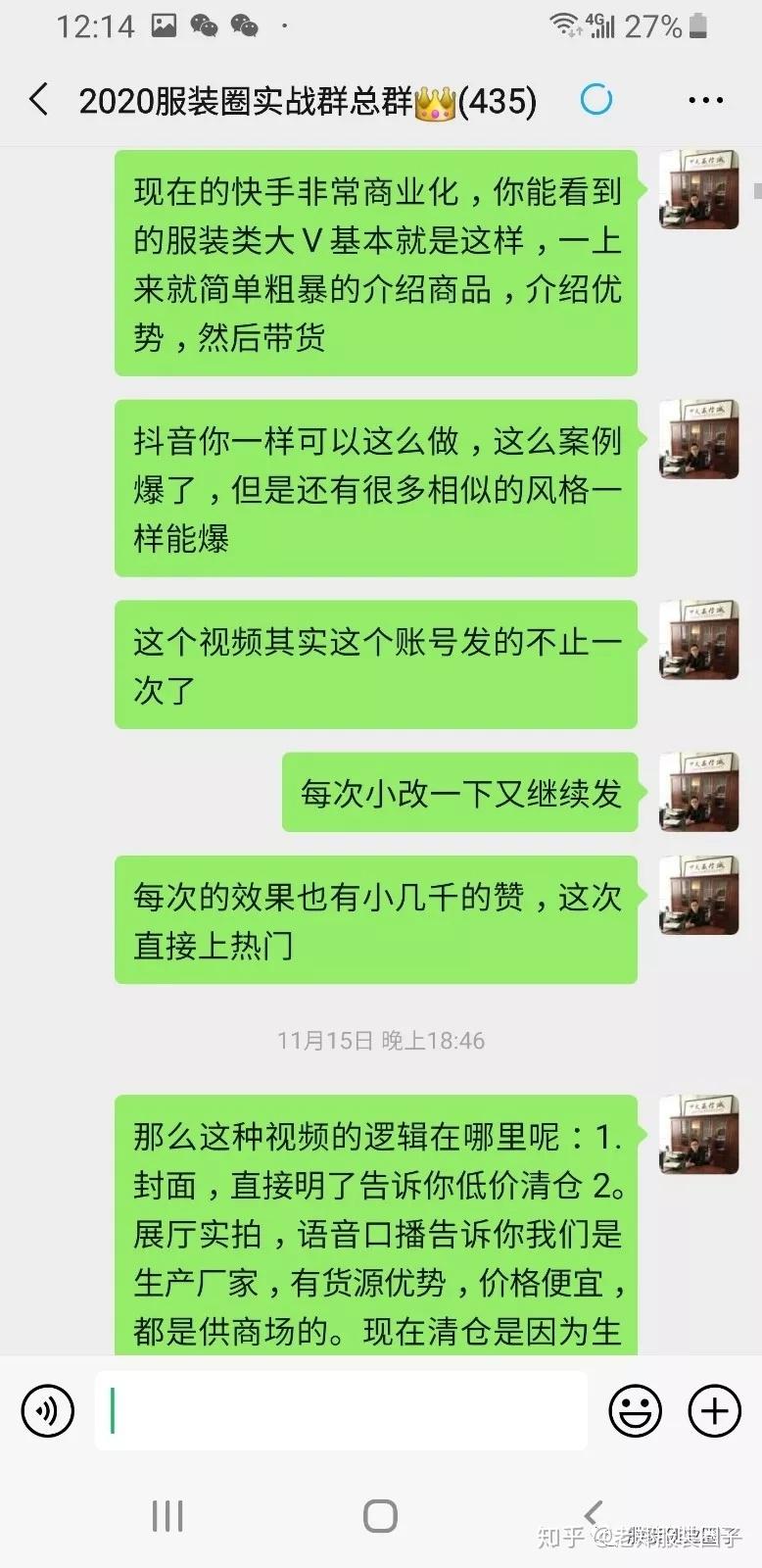Switch to voice message input
Image resolution: width=762 pixels, height=1568 pixels.
click(47, 1411)
